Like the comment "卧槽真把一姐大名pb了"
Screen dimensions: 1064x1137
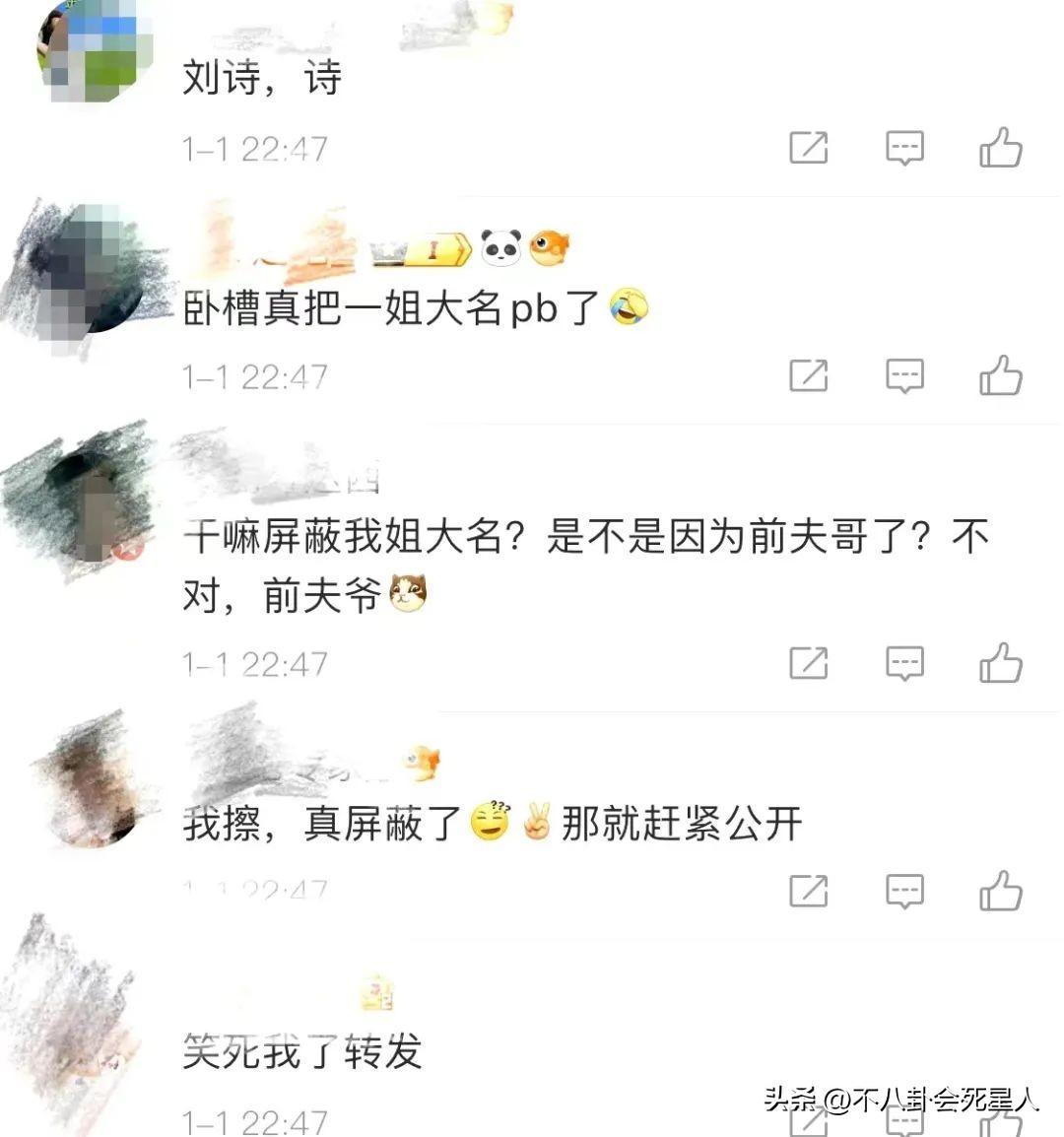pyautogui.click(x=1000, y=376)
